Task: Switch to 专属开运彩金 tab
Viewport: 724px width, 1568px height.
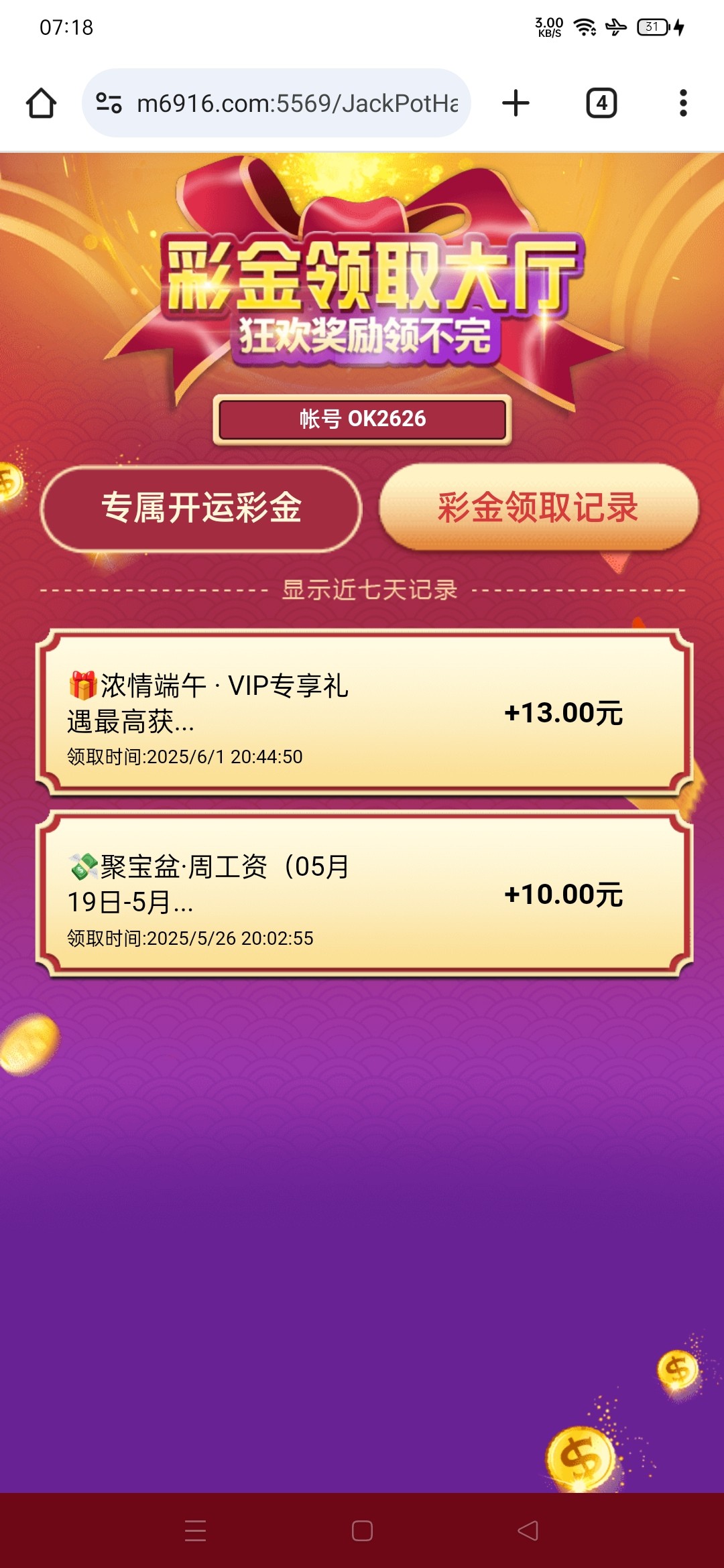Action: [x=201, y=508]
